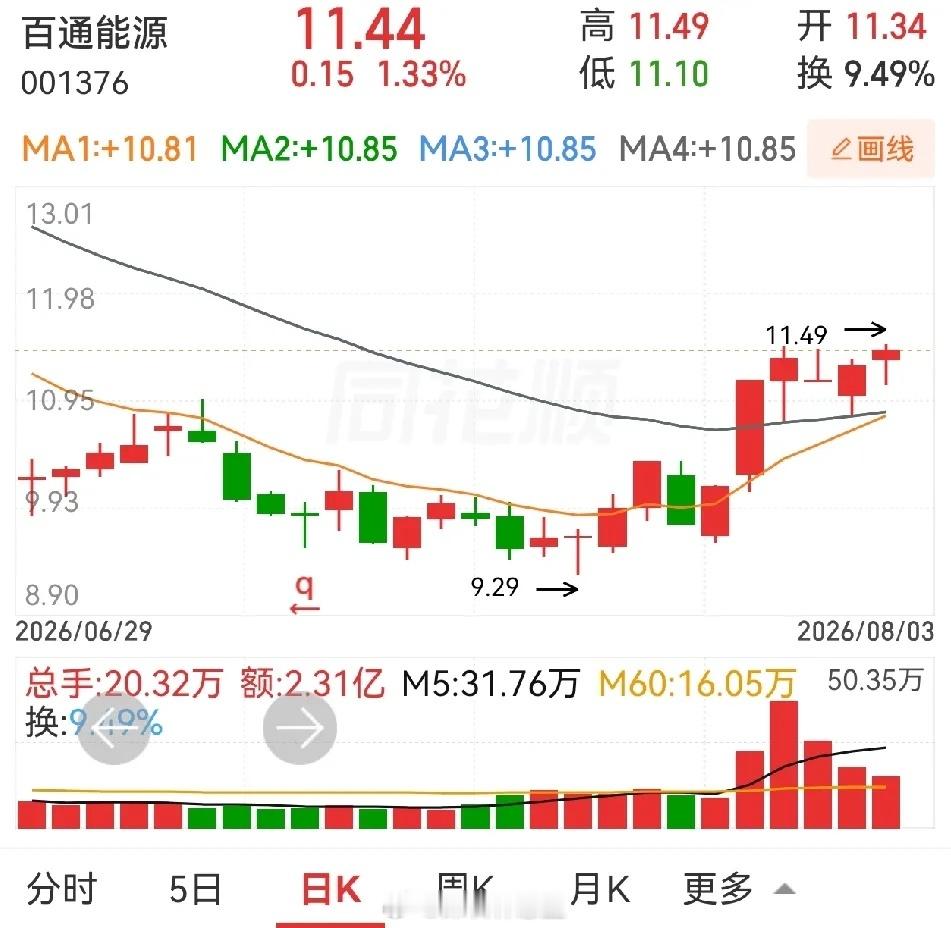This screenshot has width=951, height=928.
Task: Switch to the 5日 chart tab
Action: click(x=195, y=889)
